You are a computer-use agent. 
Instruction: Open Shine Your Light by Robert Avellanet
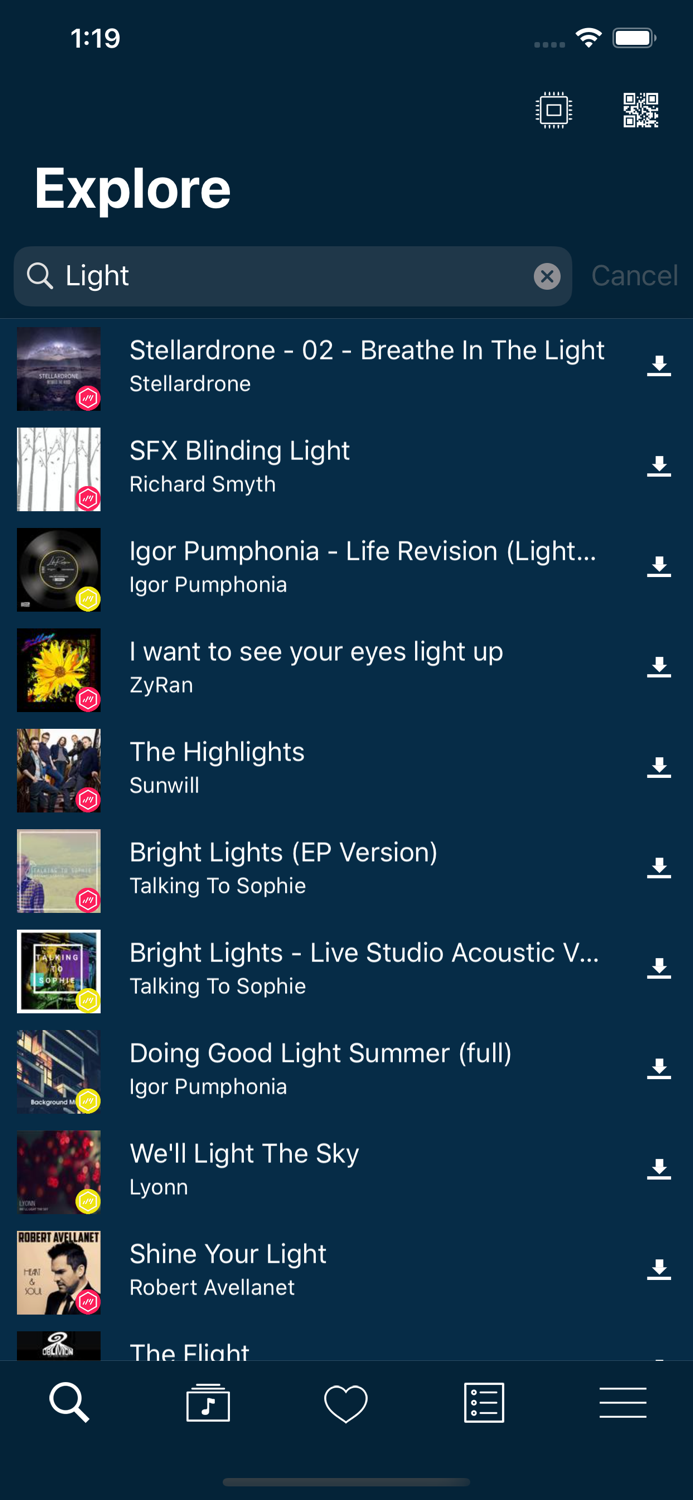click(228, 1268)
